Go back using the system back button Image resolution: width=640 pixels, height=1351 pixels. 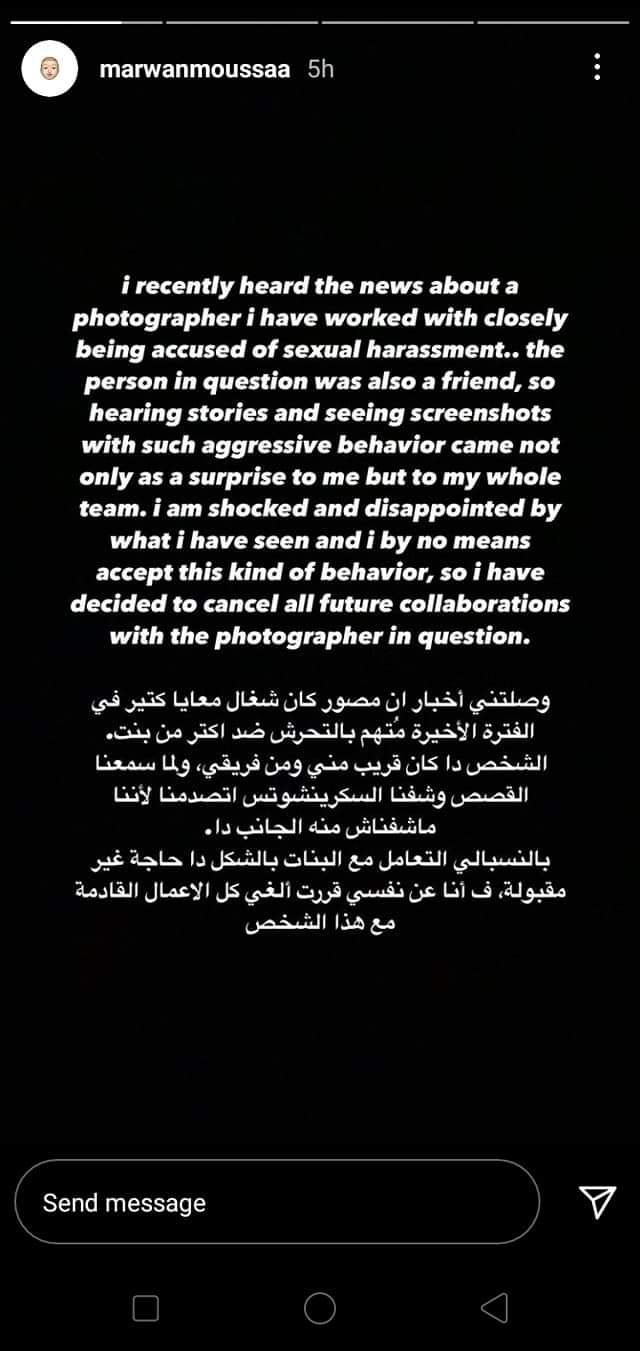pyautogui.click(x=494, y=1307)
